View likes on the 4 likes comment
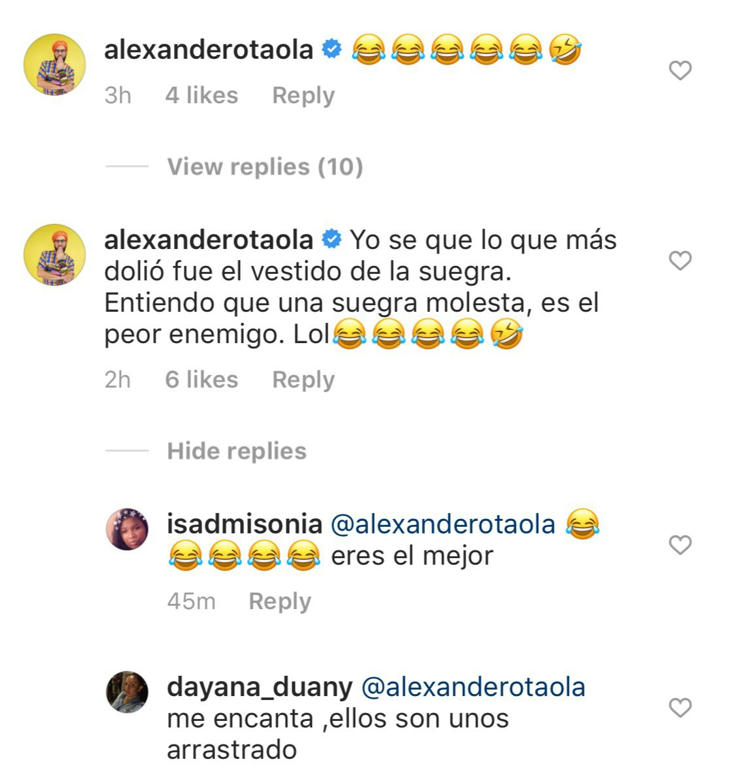The image size is (735, 768). (201, 96)
